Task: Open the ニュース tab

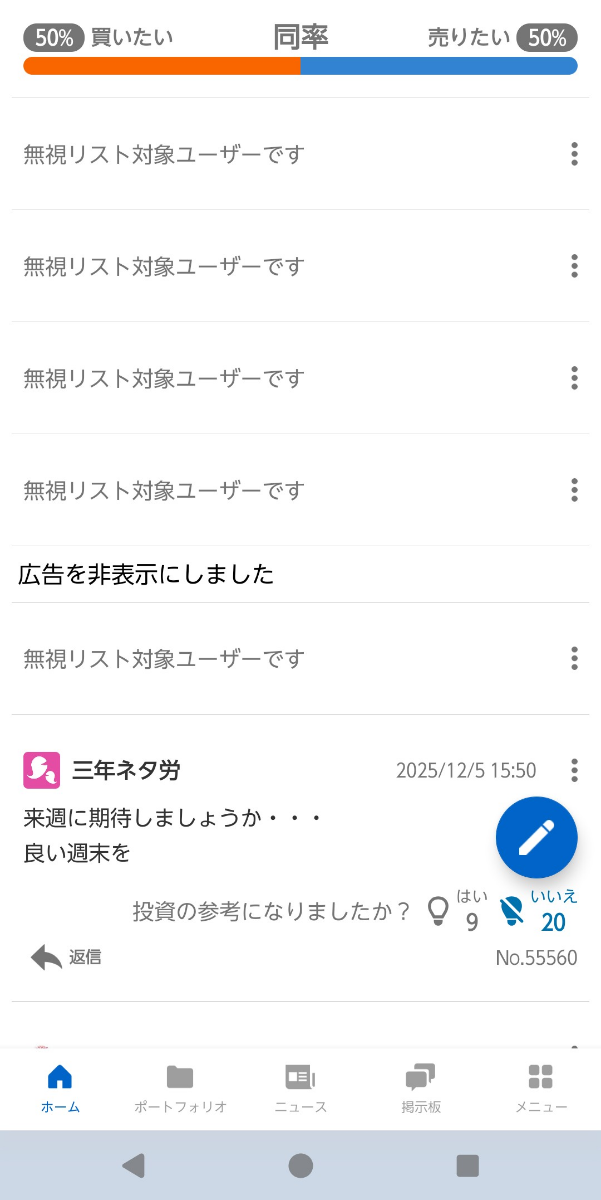Action: (300, 1087)
